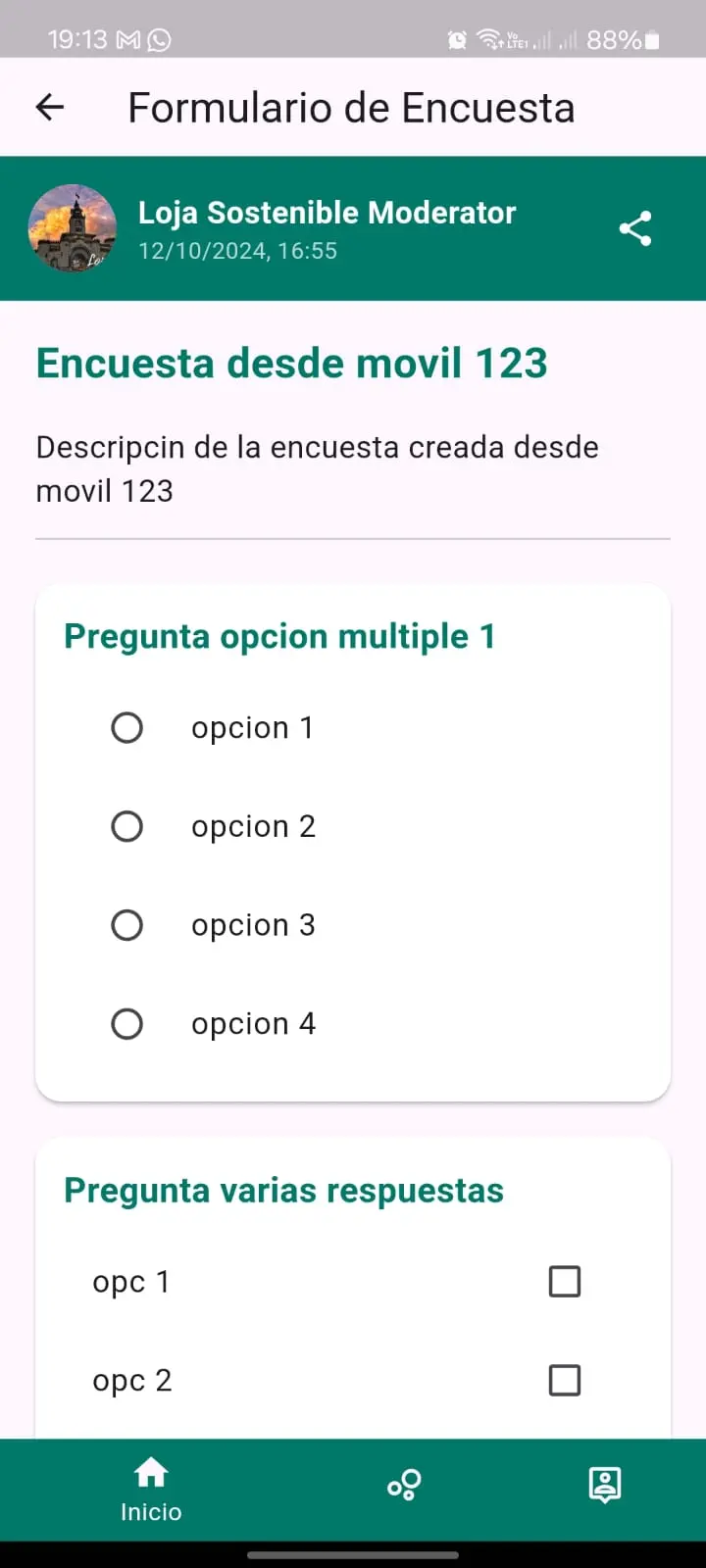Screen dimensions: 706x1568
Task: Tap the bubbles community icon in bottom bar
Action: (404, 1485)
